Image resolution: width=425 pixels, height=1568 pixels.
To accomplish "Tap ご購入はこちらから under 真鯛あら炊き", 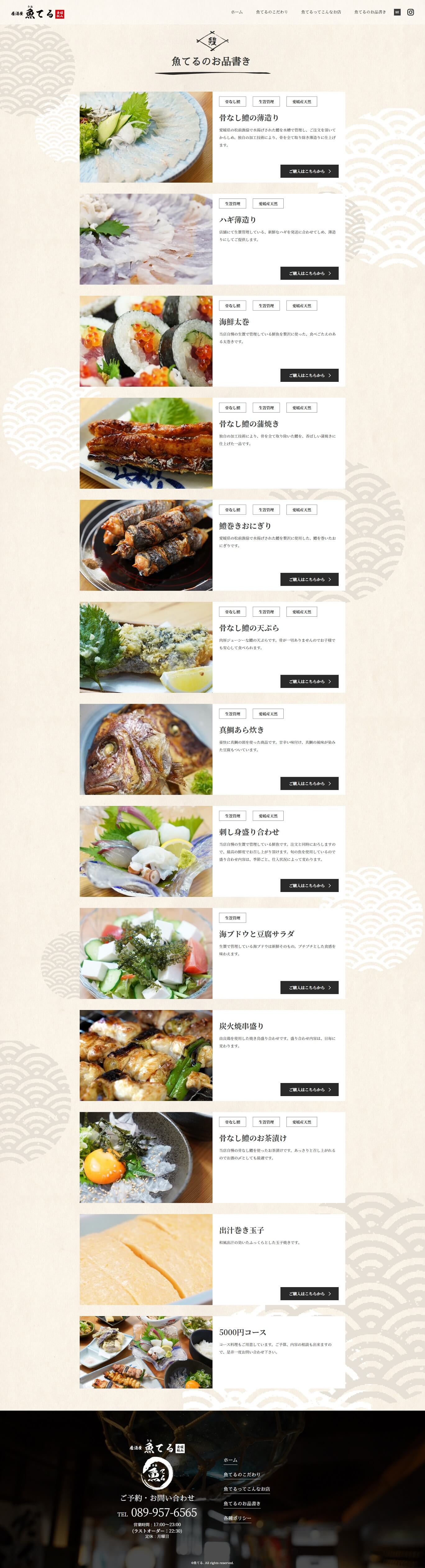I will pyautogui.click(x=309, y=784).
